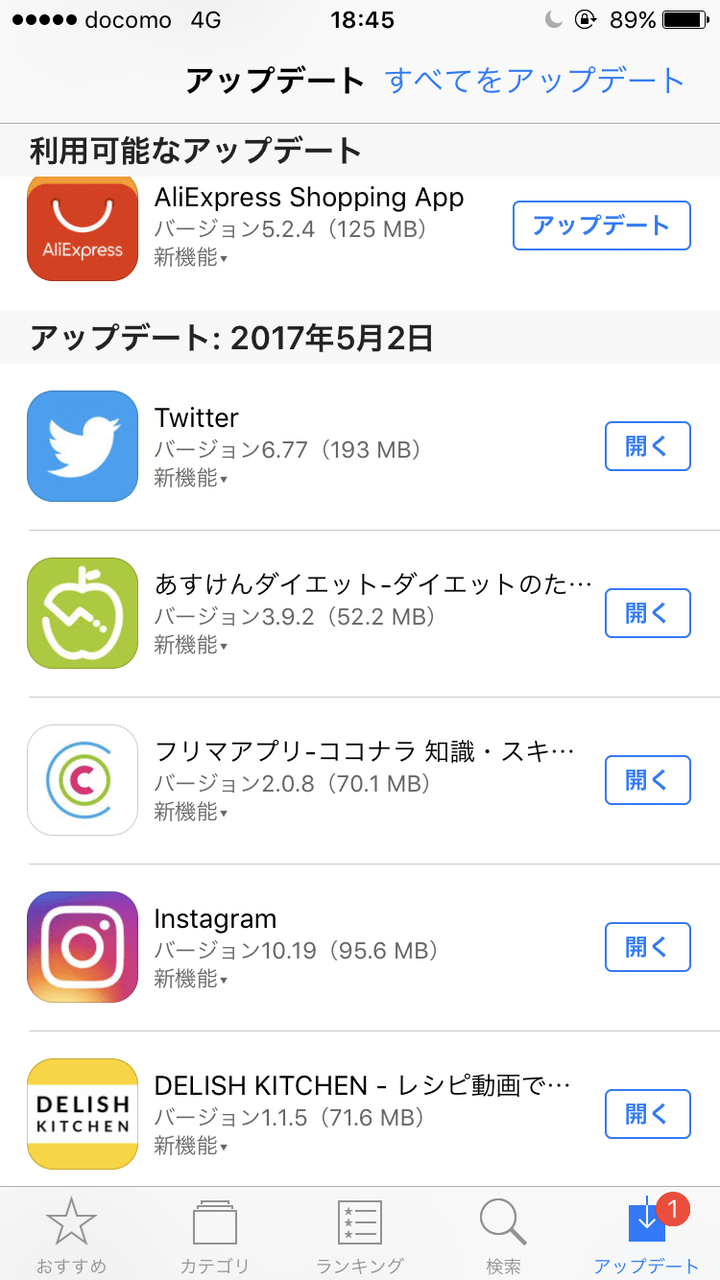Open the あすけんダイエット app

click(647, 613)
